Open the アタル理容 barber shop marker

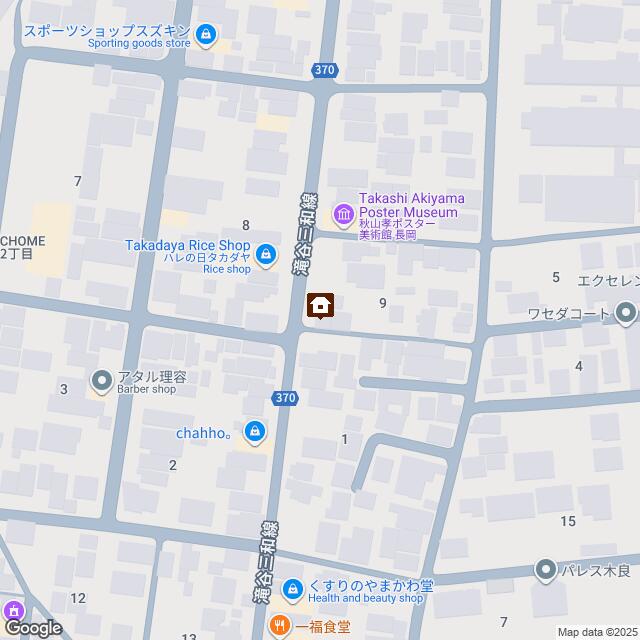pyautogui.click(x=102, y=380)
